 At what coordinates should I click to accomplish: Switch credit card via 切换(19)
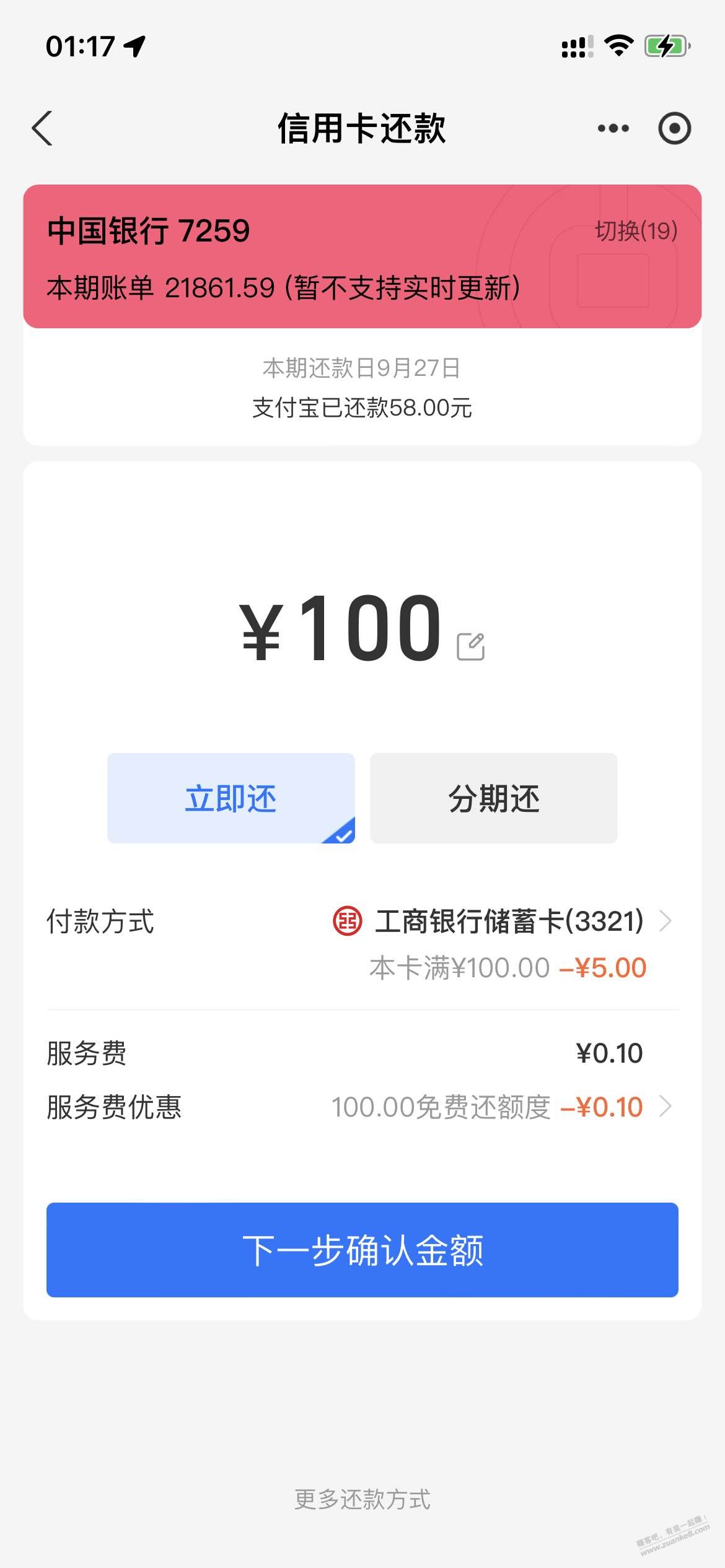(x=636, y=231)
